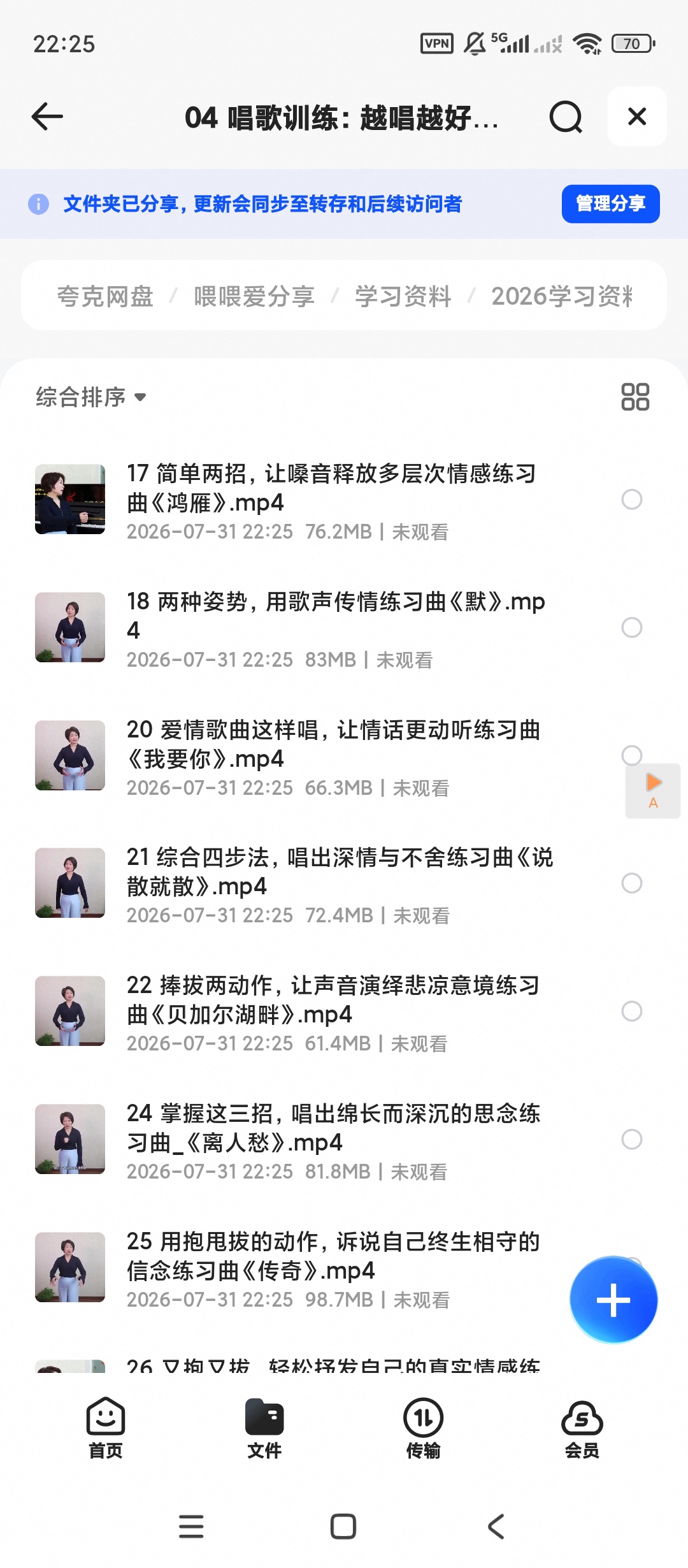
Task: Open the 综合排序 sort dropdown
Action: click(x=90, y=397)
